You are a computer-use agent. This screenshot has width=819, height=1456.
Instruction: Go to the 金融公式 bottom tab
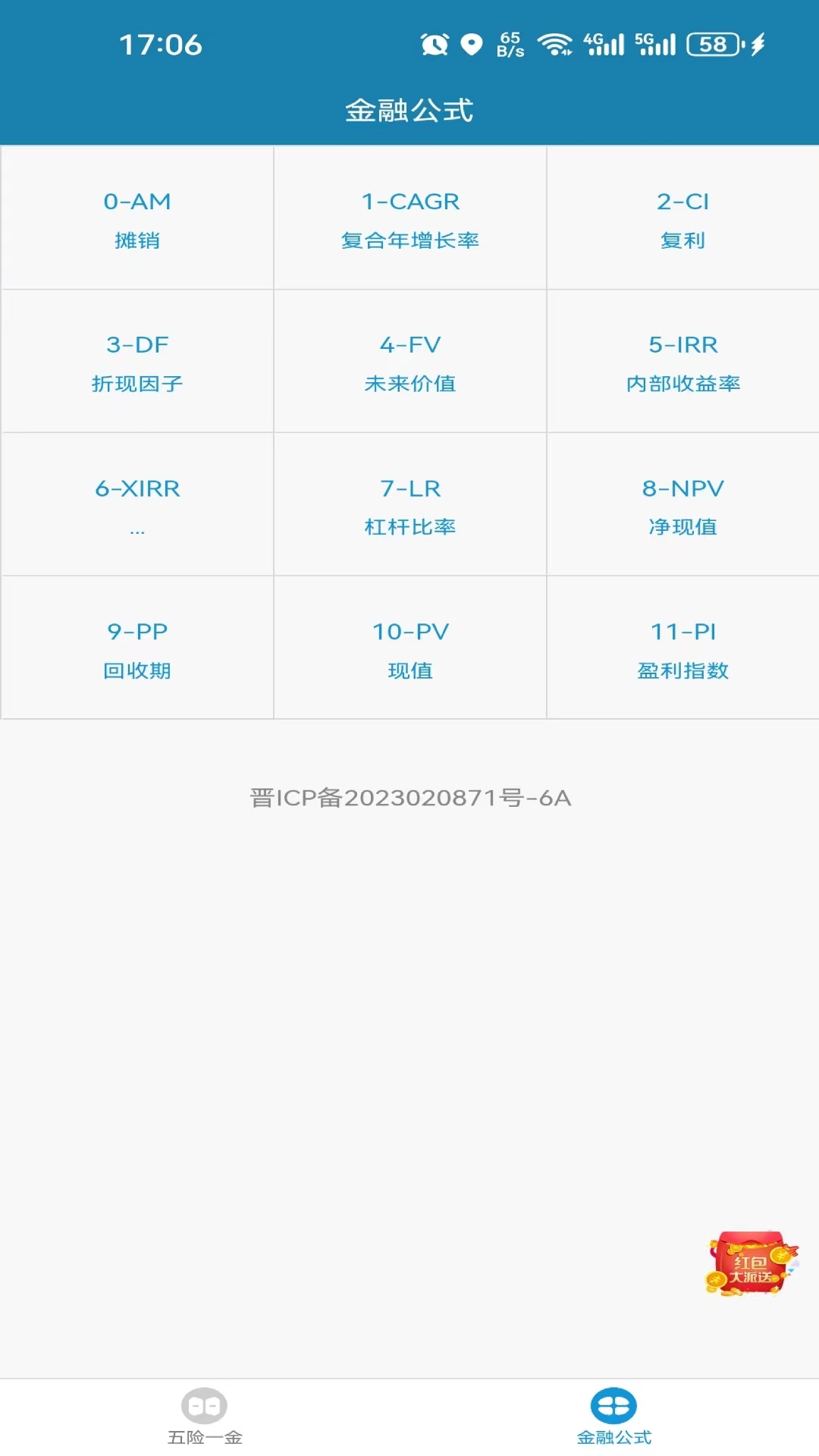[614, 1416]
